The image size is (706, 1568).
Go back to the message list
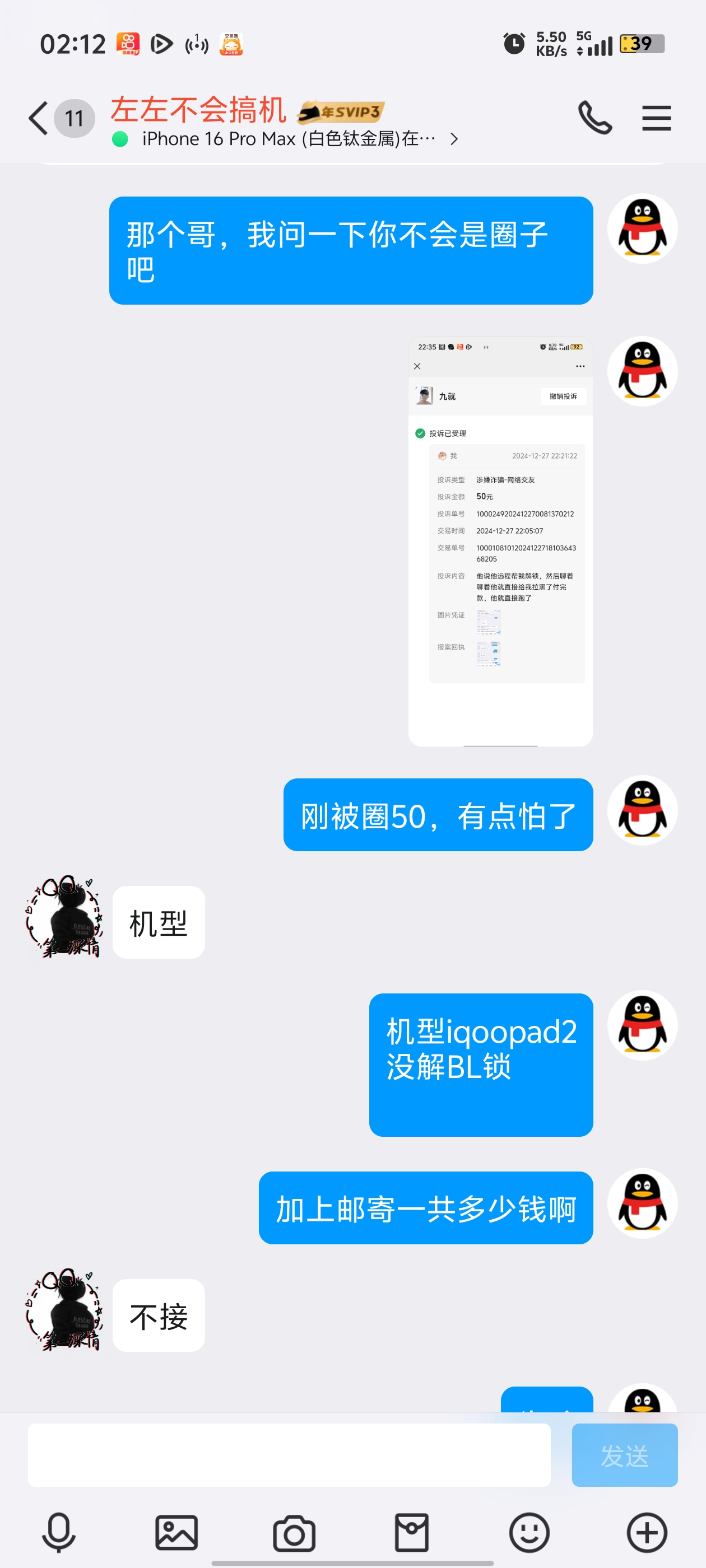[x=38, y=118]
